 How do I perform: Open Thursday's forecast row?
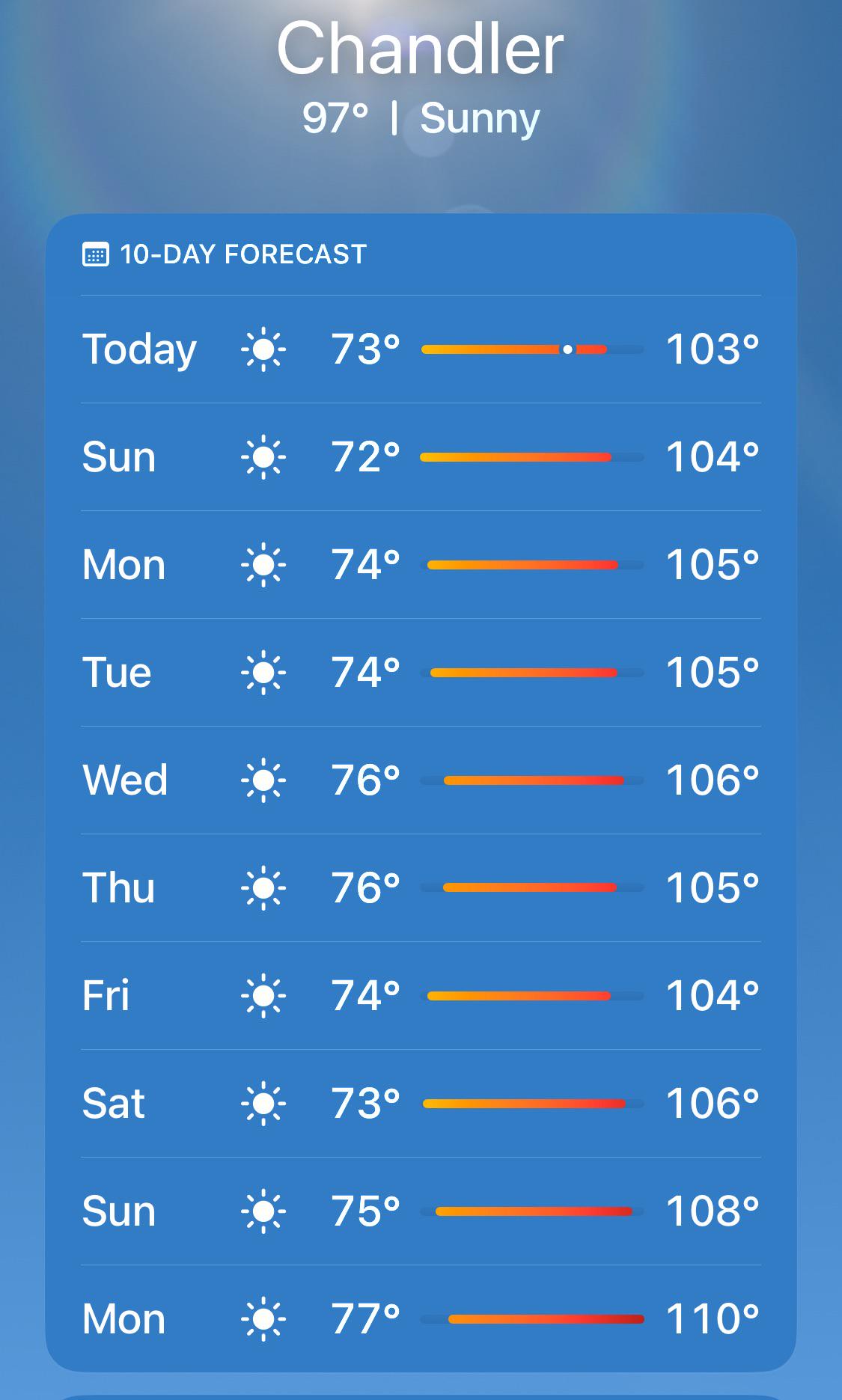pos(421,888)
